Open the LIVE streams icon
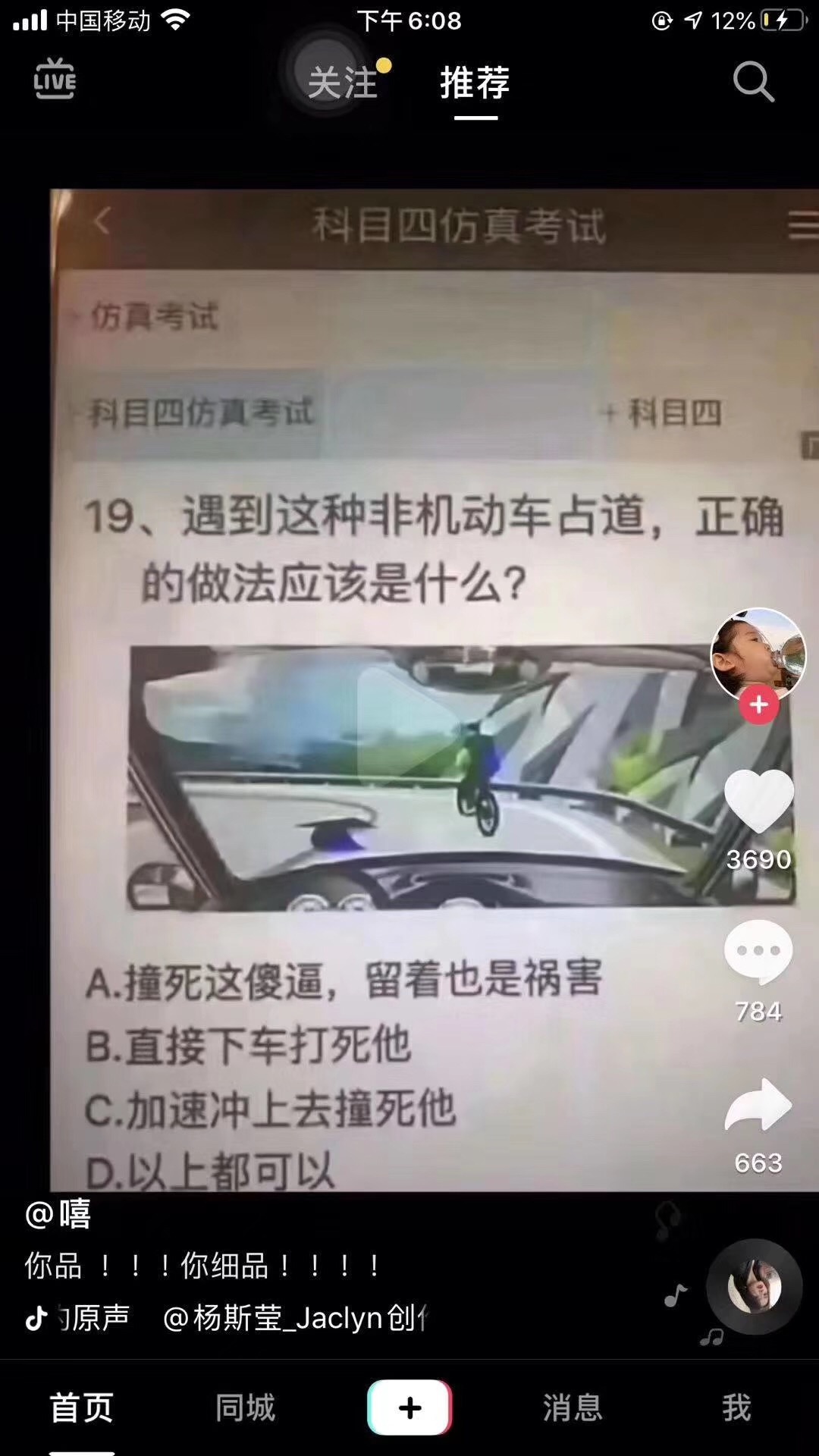The height and width of the screenshot is (1456, 819). pos(55,80)
